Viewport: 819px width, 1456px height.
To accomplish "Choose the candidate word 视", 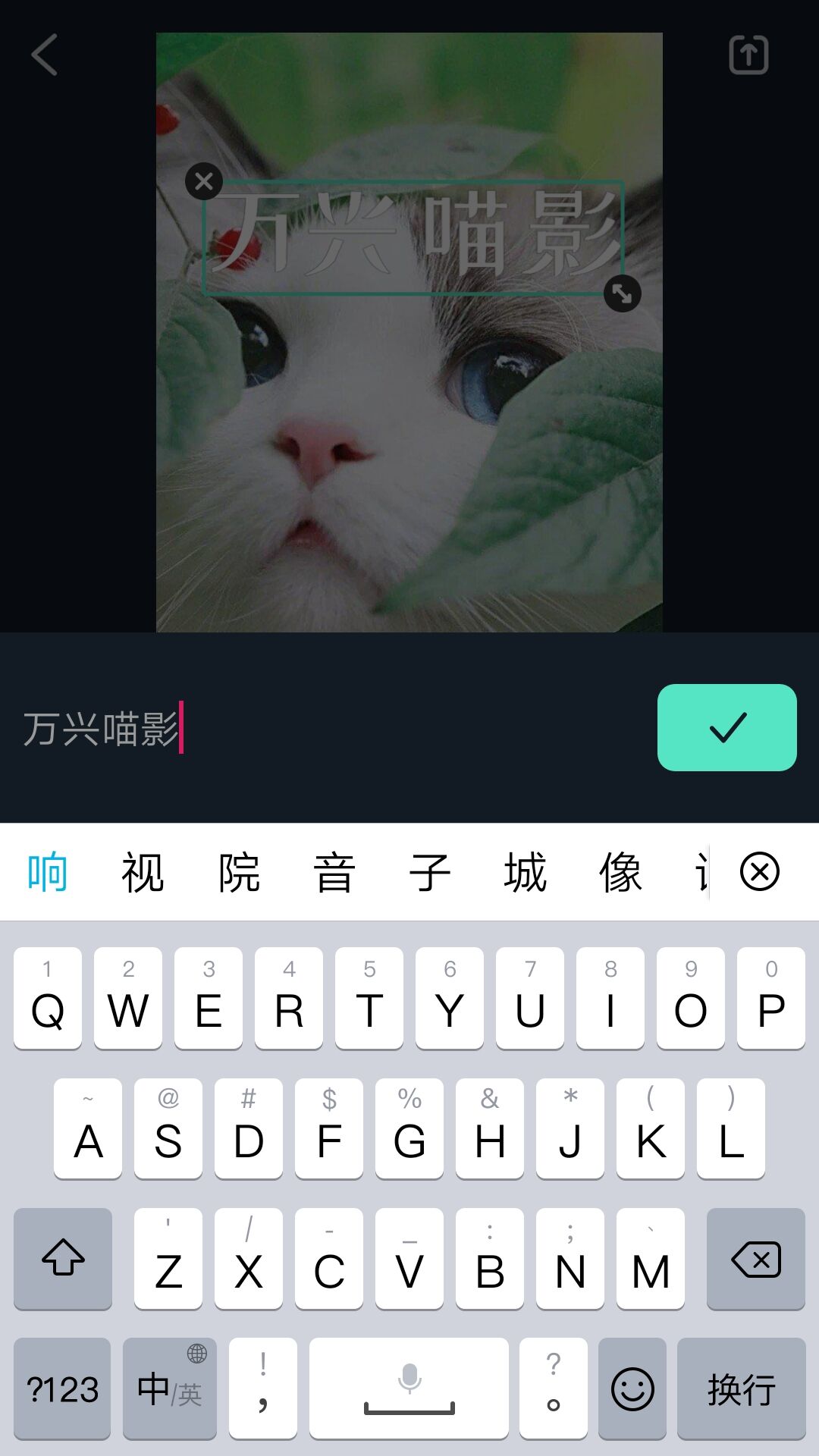I will (143, 872).
